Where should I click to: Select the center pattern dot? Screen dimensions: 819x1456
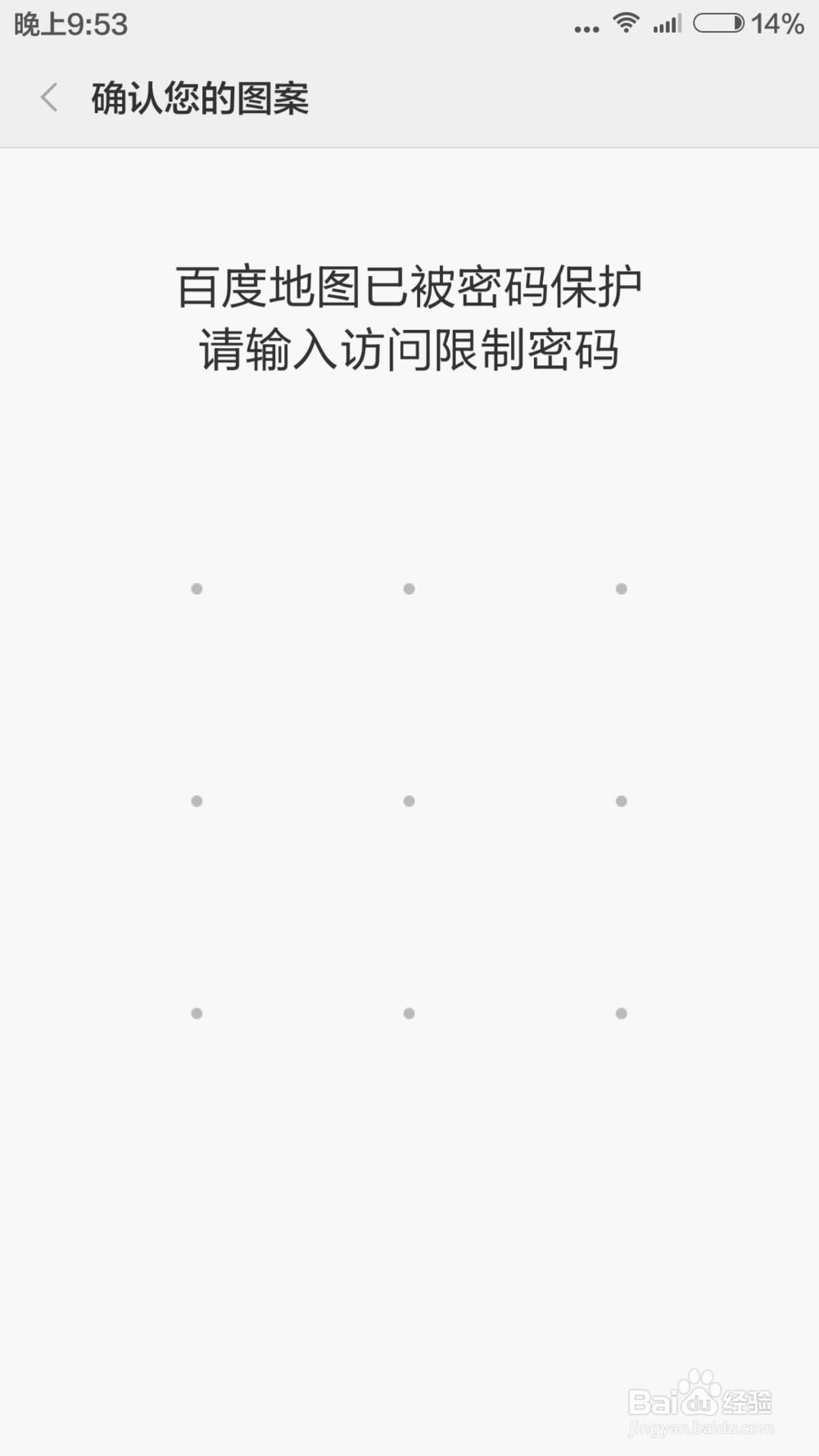[x=408, y=800]
